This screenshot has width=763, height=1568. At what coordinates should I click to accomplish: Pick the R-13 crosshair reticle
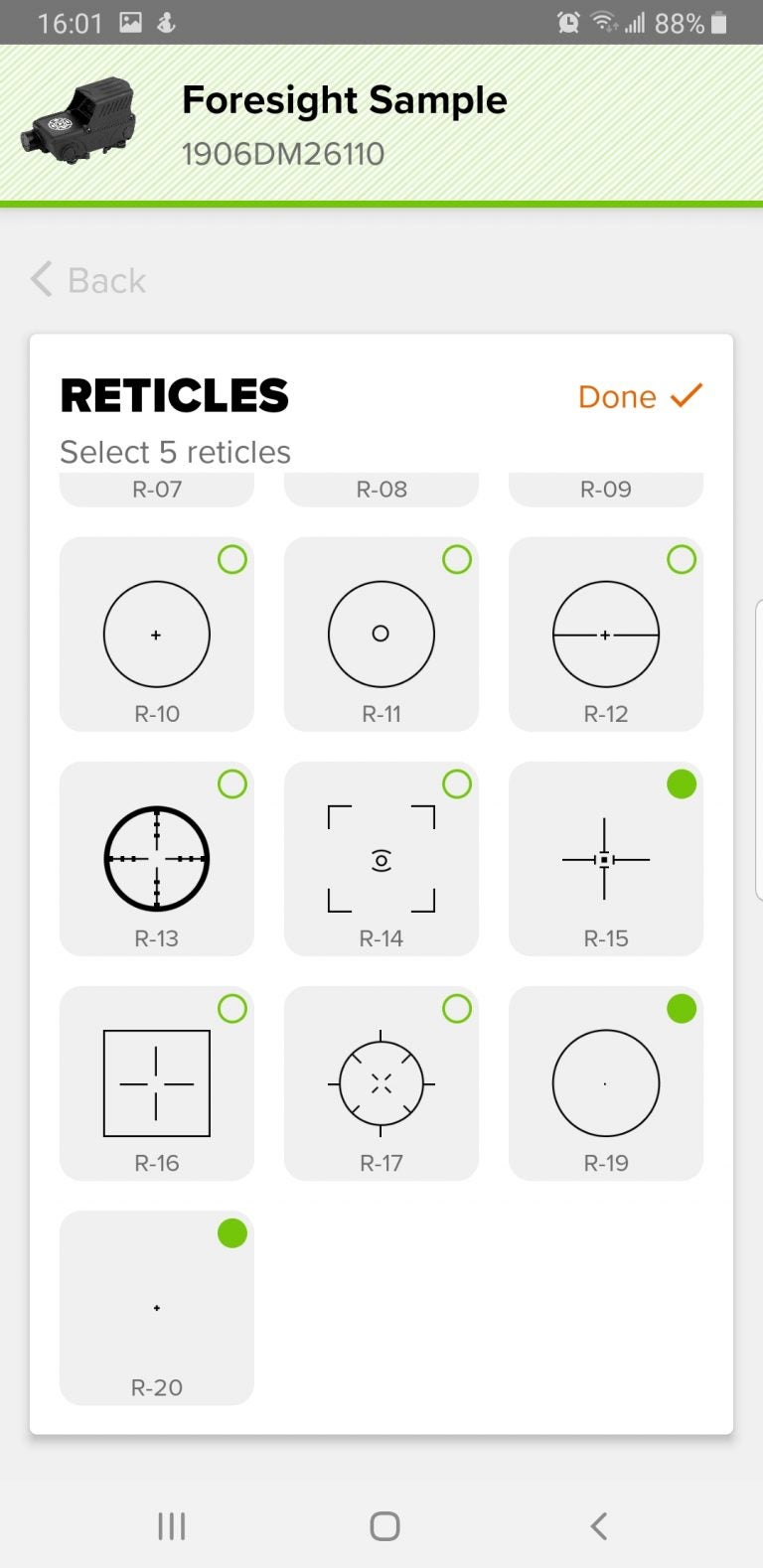click(x=157, y=859)
